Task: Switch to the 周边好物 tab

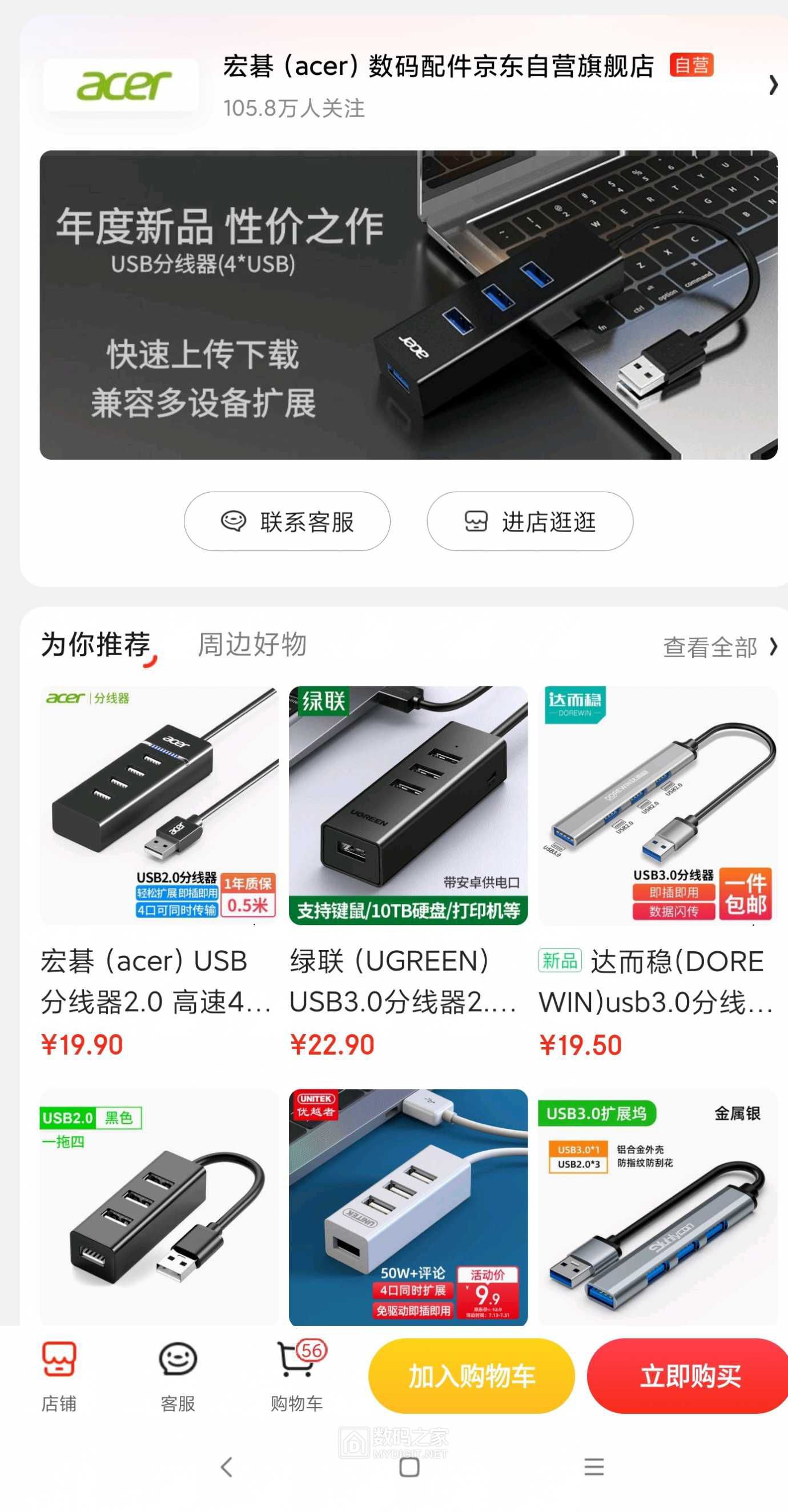Action: [251, 646]
